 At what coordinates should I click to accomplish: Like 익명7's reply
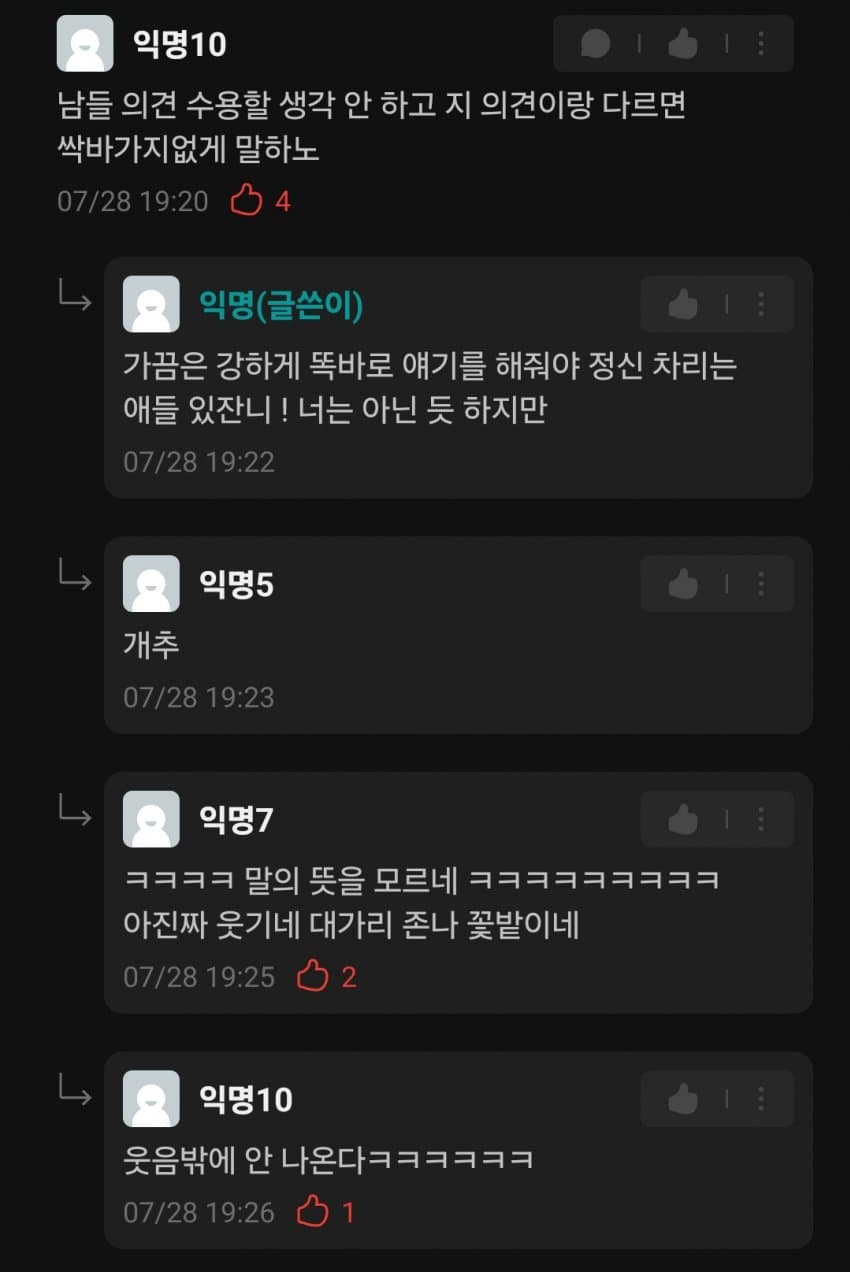[x=683, y=820]
